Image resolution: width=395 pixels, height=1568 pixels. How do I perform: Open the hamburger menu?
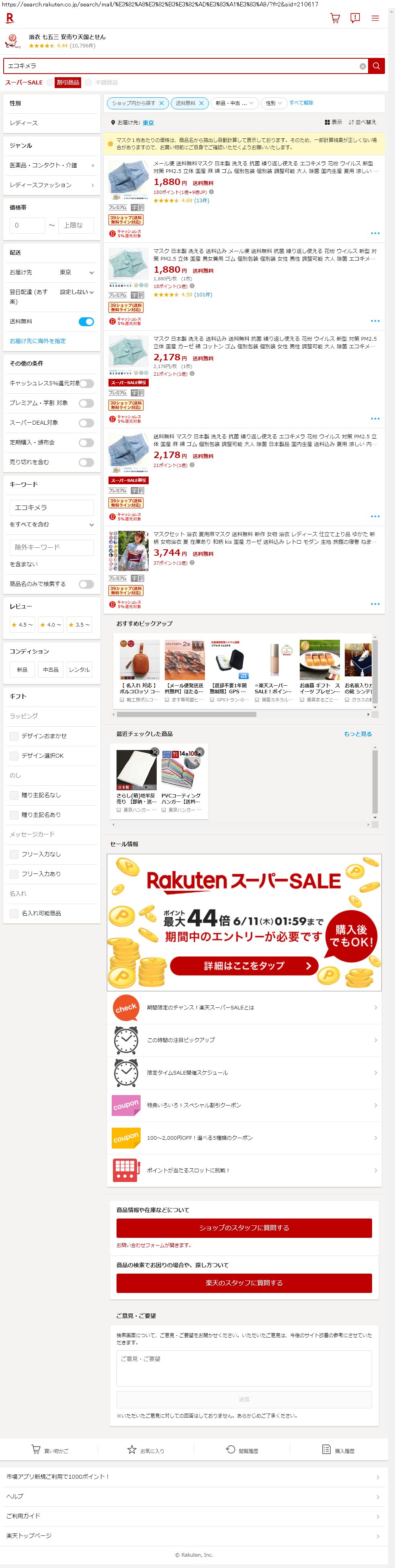pos(375,18)
